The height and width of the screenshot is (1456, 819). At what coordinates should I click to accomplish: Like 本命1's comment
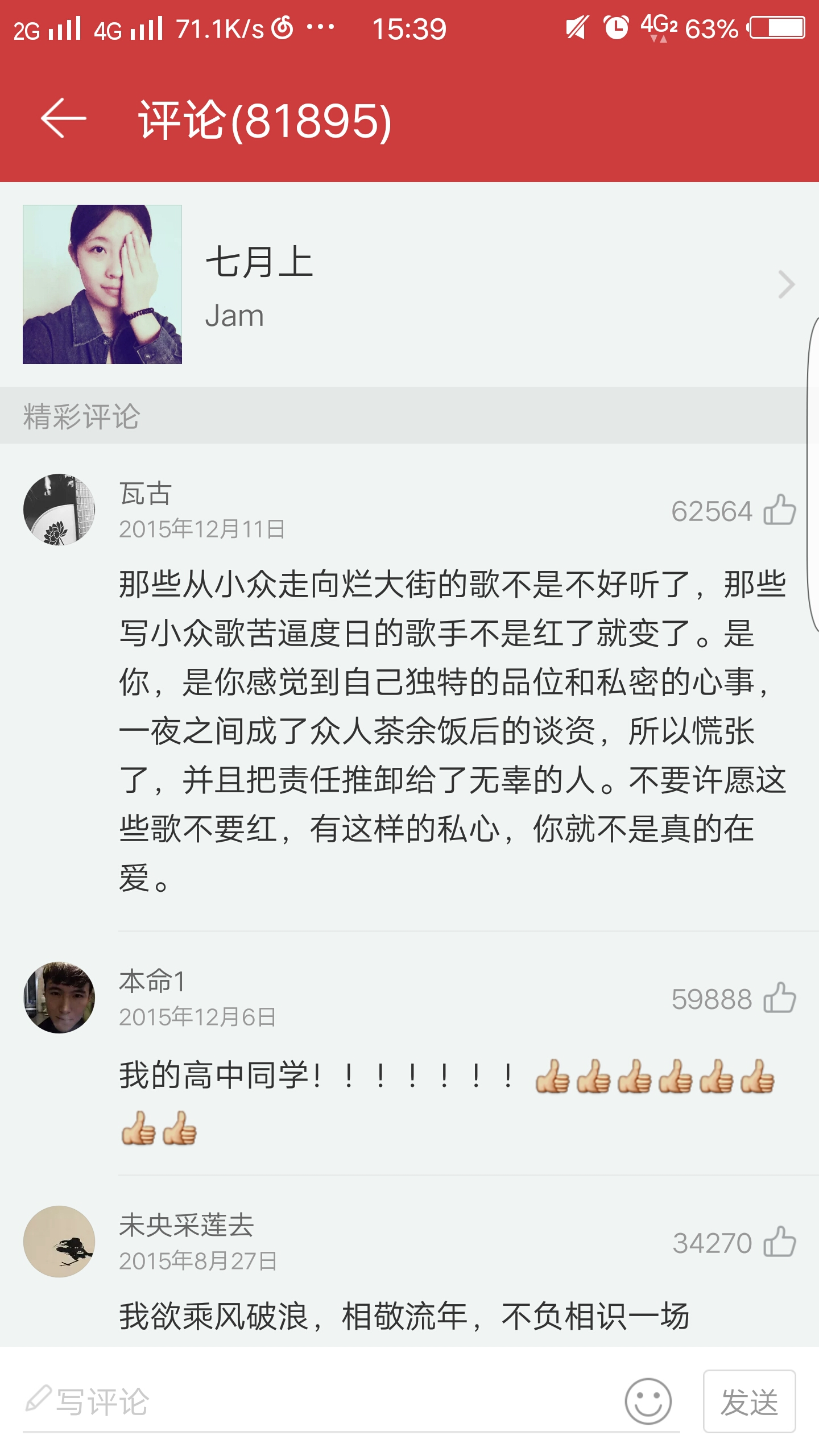pyautogui.click(x=779, y=998)
